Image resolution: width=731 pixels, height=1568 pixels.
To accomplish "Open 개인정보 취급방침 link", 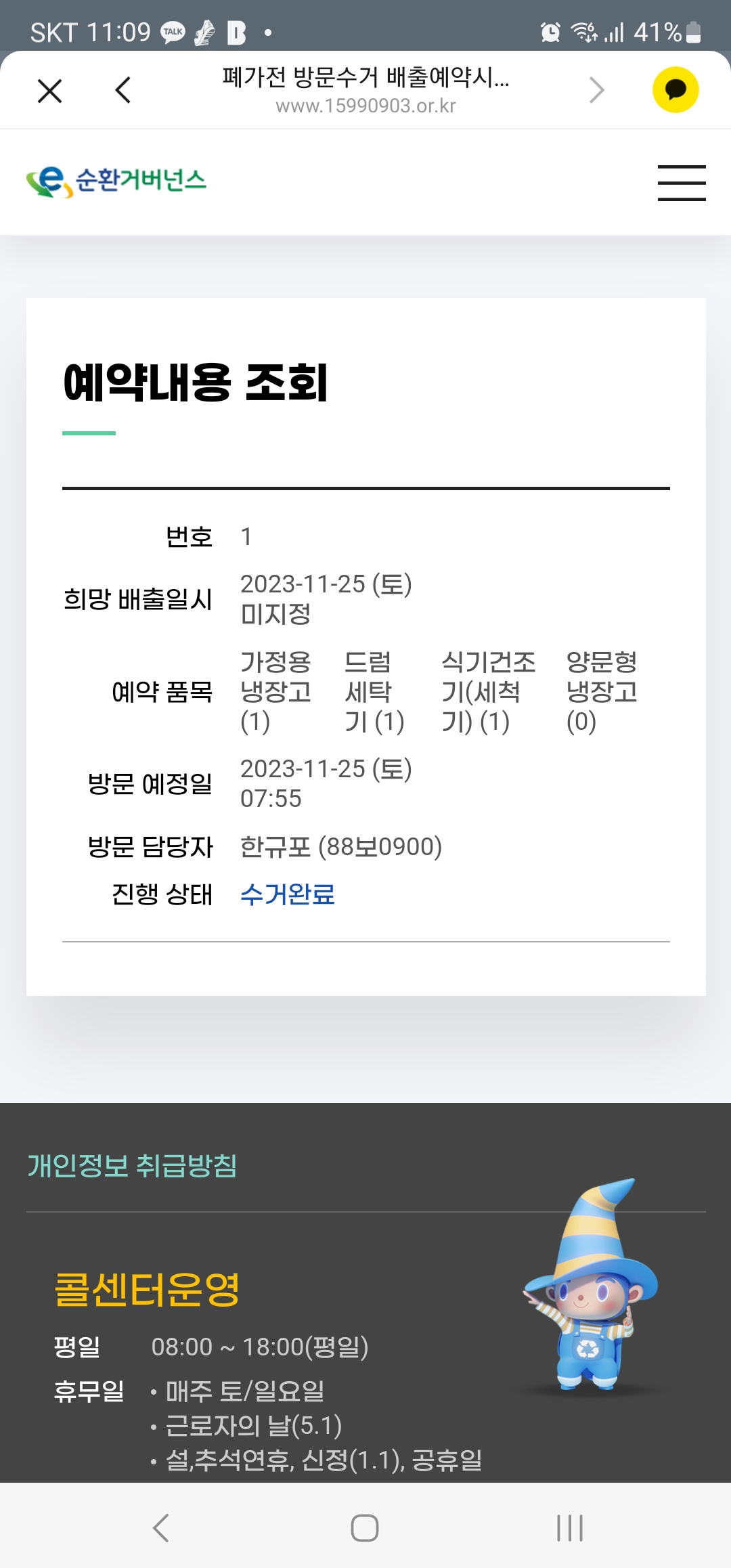I will tap(132, 1166).
